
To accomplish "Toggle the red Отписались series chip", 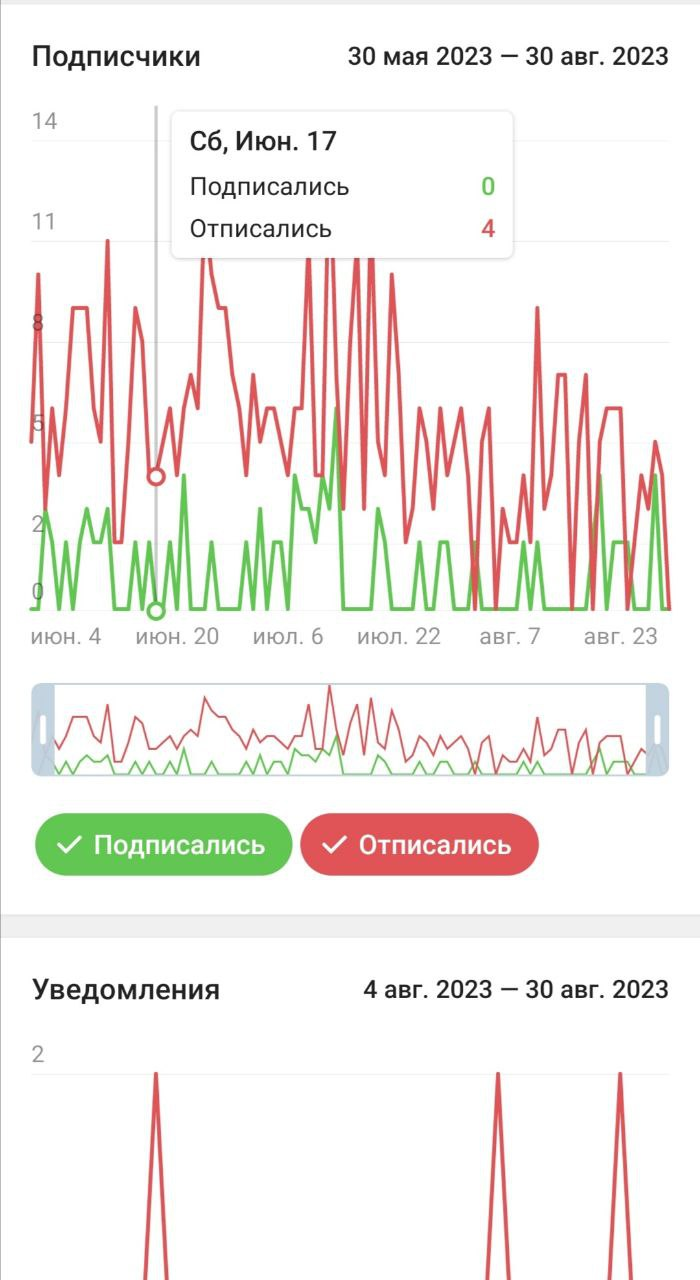I will tap(419, 845).
